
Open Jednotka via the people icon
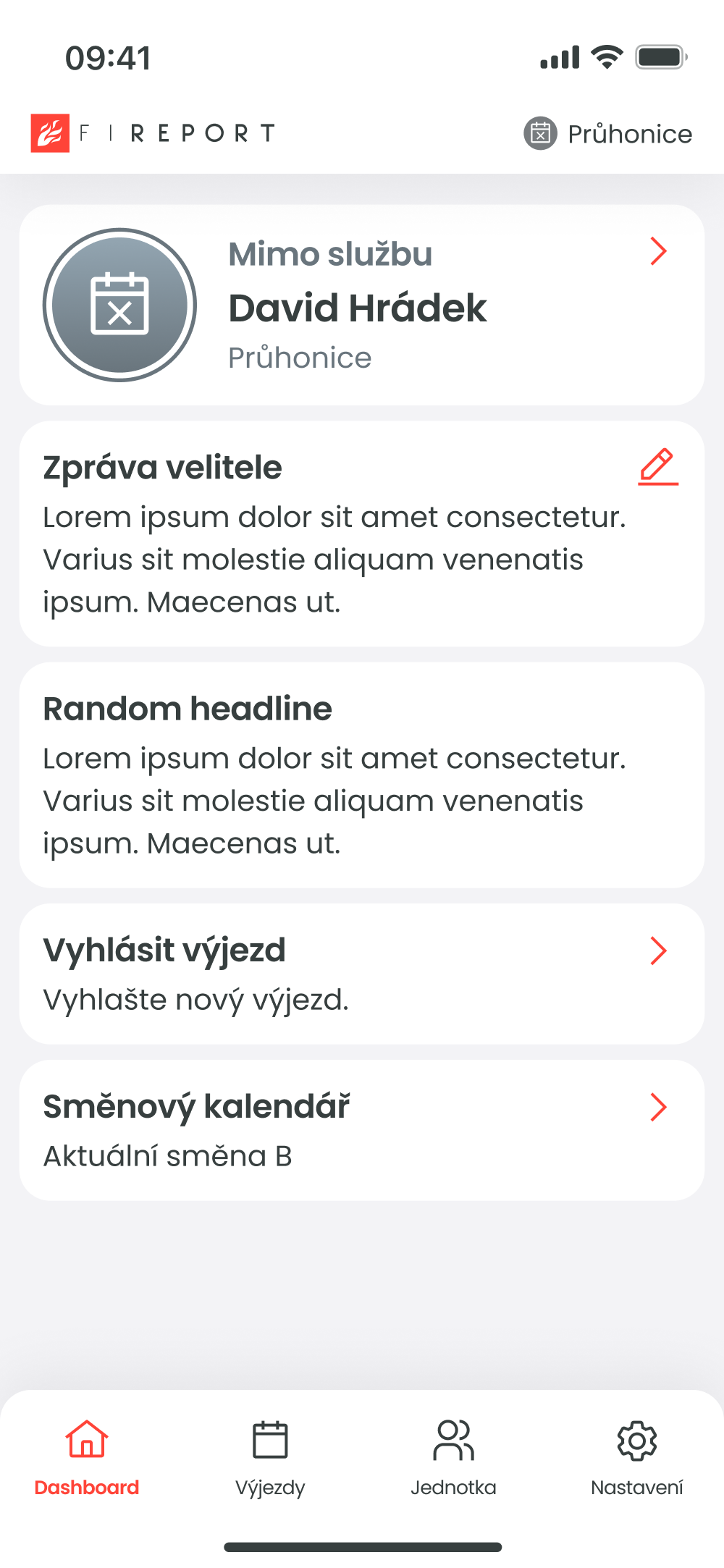coord(454,1438)
